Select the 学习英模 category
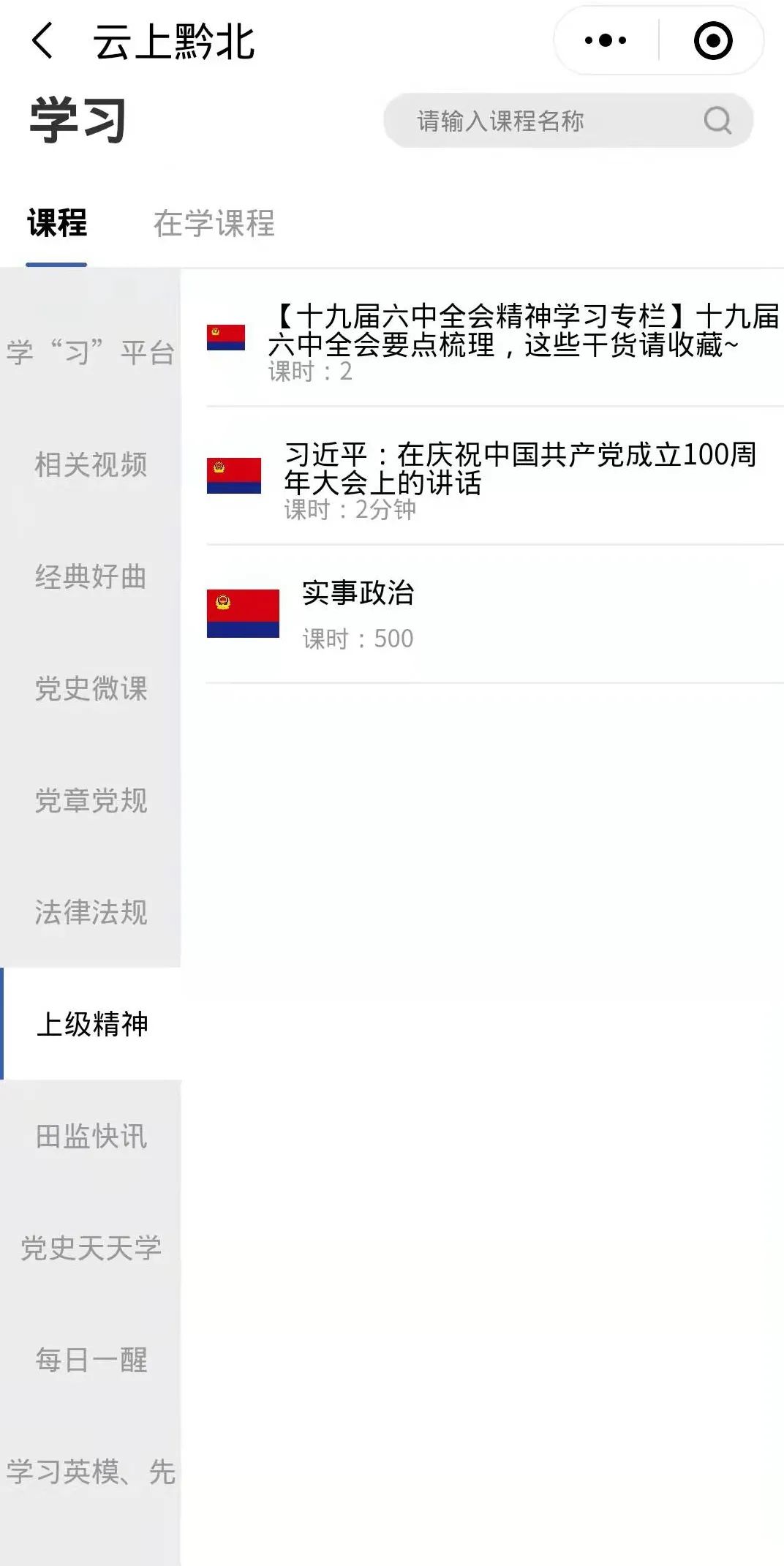784x1566 pixels. tap(90, 1472)
